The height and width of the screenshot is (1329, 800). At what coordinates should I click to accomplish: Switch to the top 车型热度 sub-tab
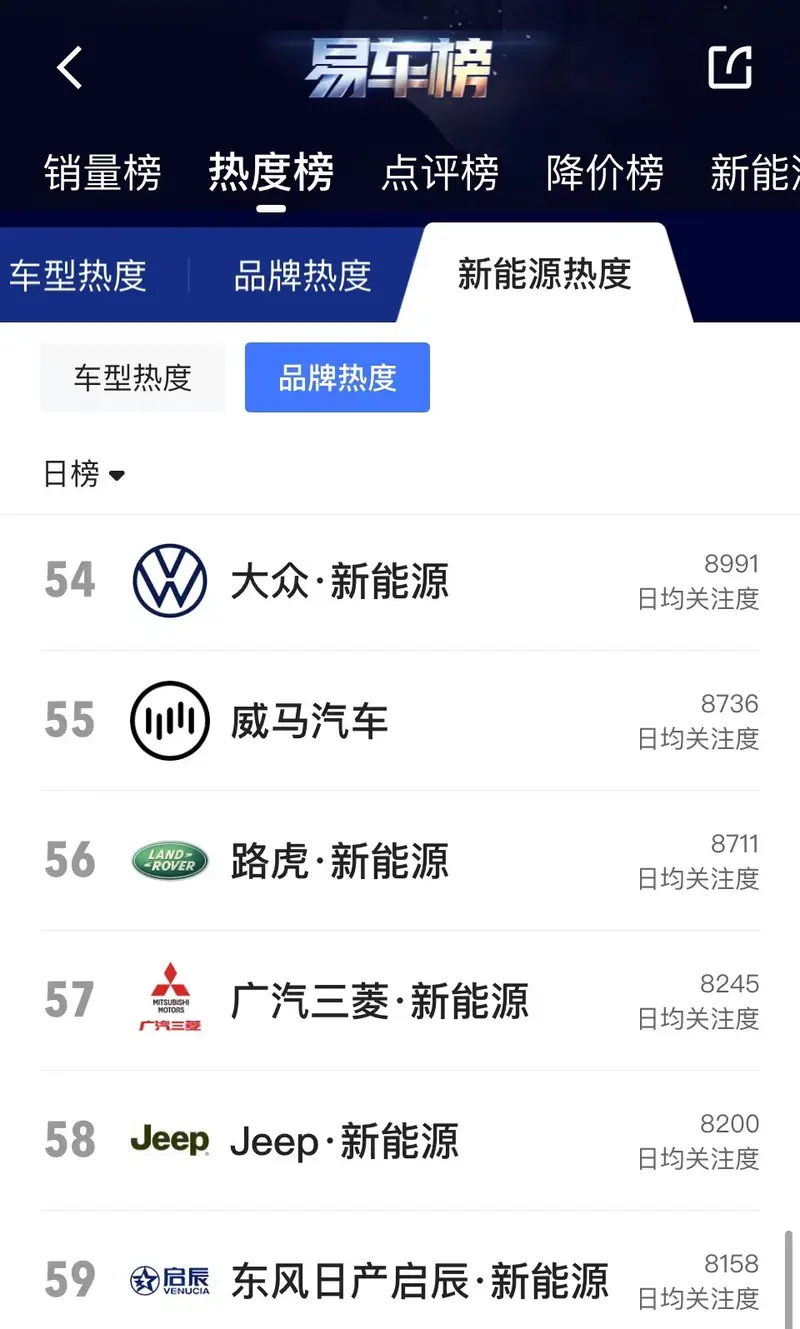click(x=78, y=275)
